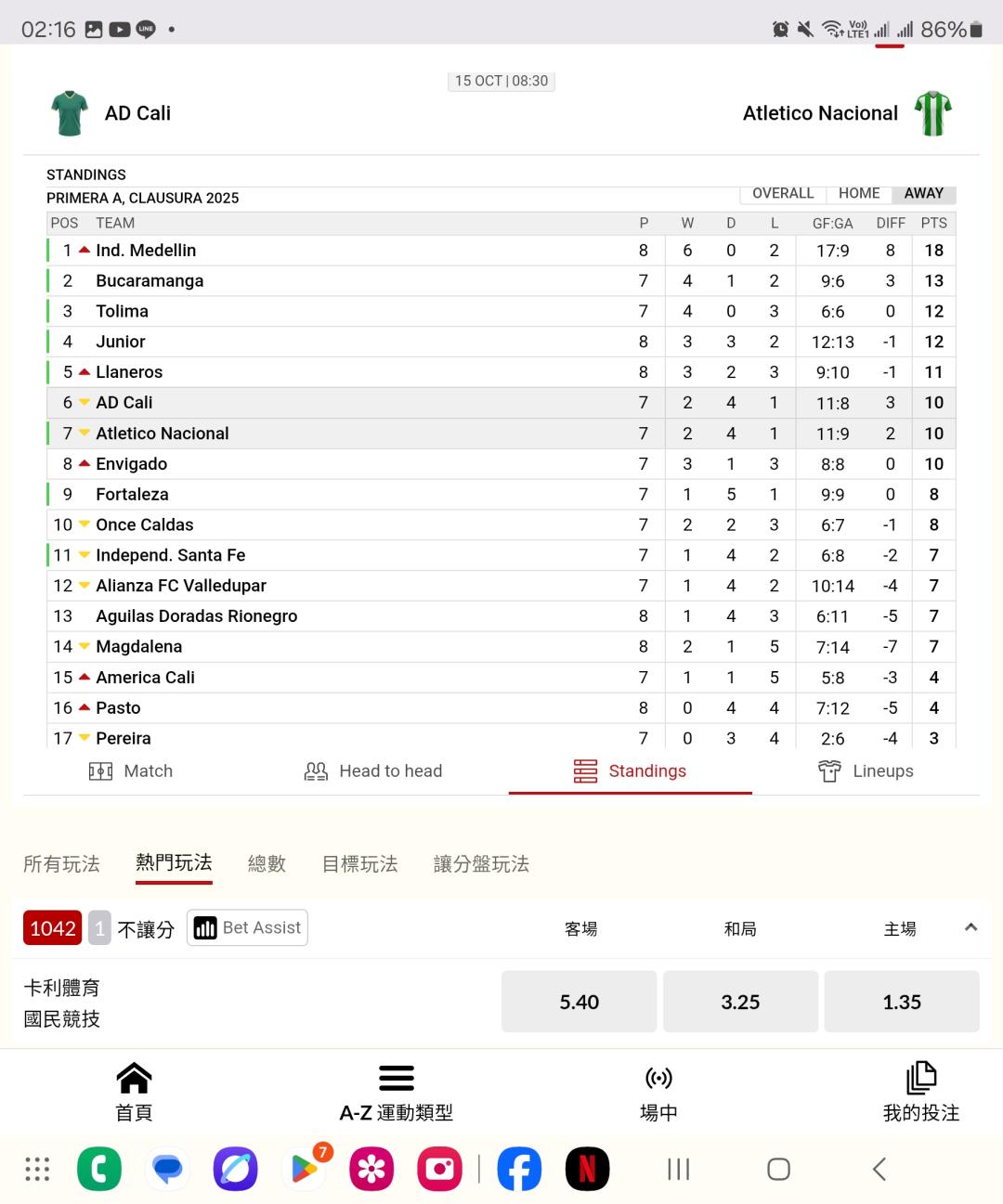Open Bet Assist
This screenshot has width=1003, height=1204.
click(247, 927)
